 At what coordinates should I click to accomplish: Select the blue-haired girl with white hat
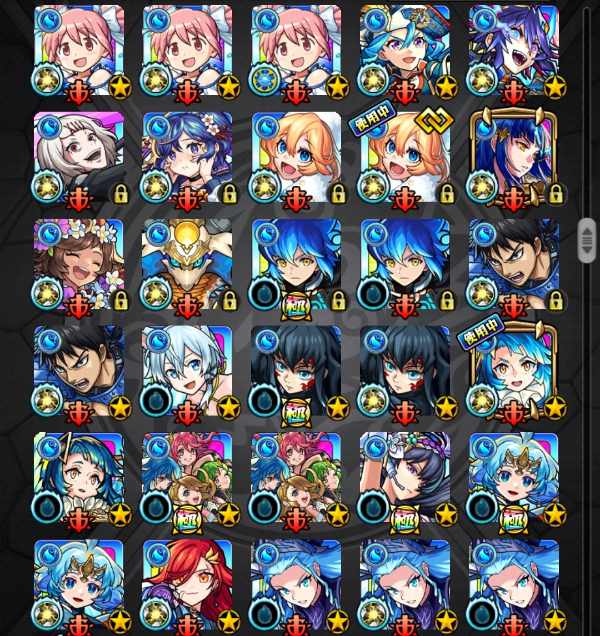click(x=404, y=48)
